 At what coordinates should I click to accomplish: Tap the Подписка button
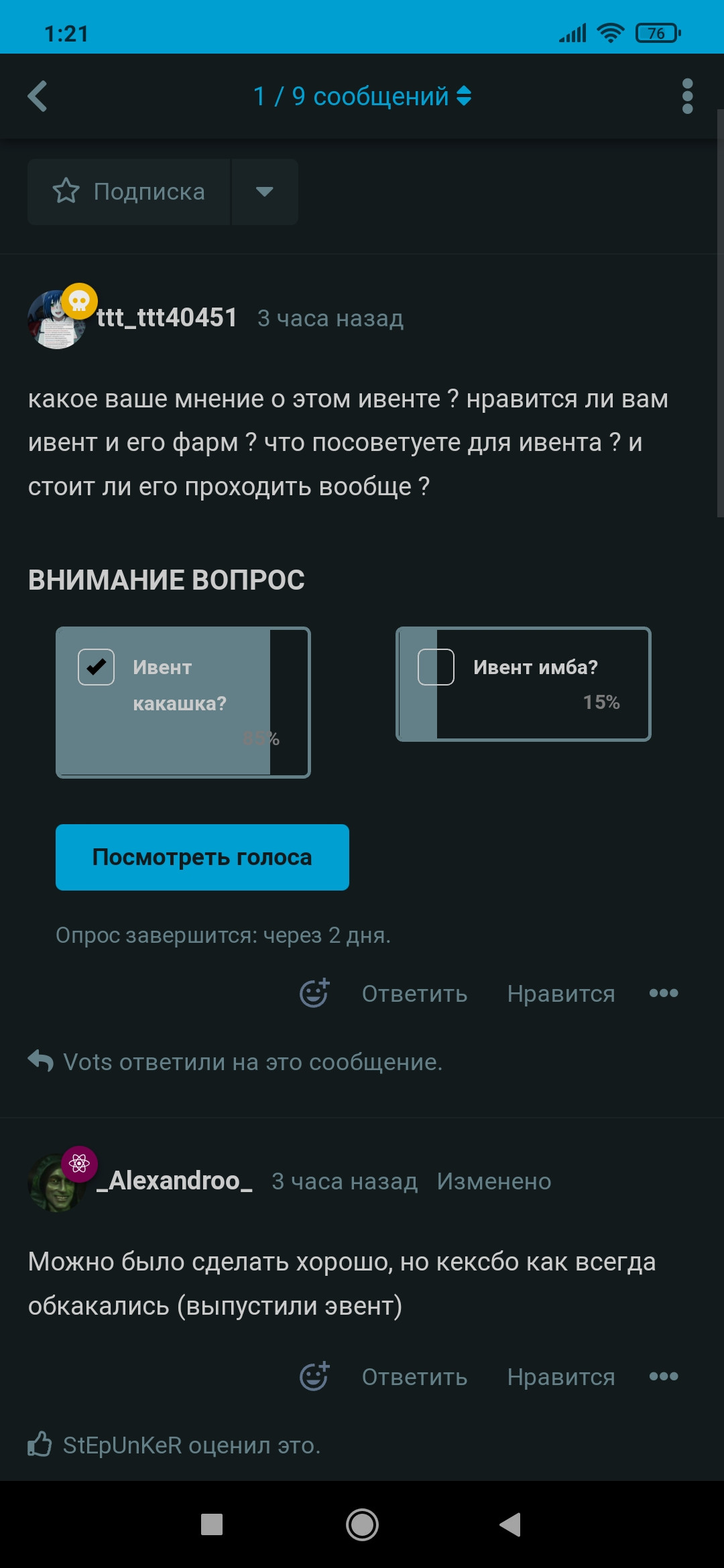[x=129, y=192]
